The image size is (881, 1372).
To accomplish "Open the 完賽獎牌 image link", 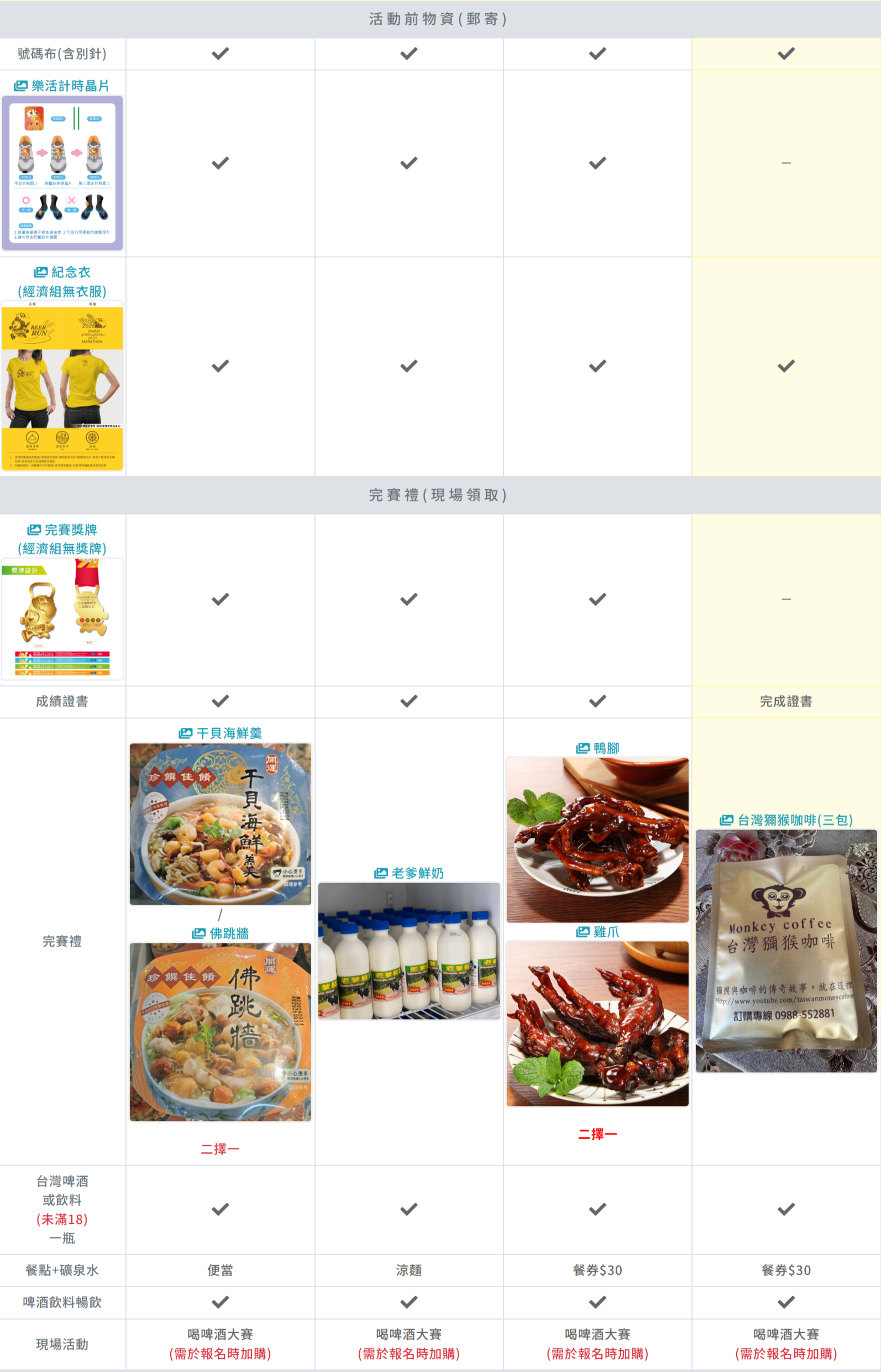I will tap(62, 530).
